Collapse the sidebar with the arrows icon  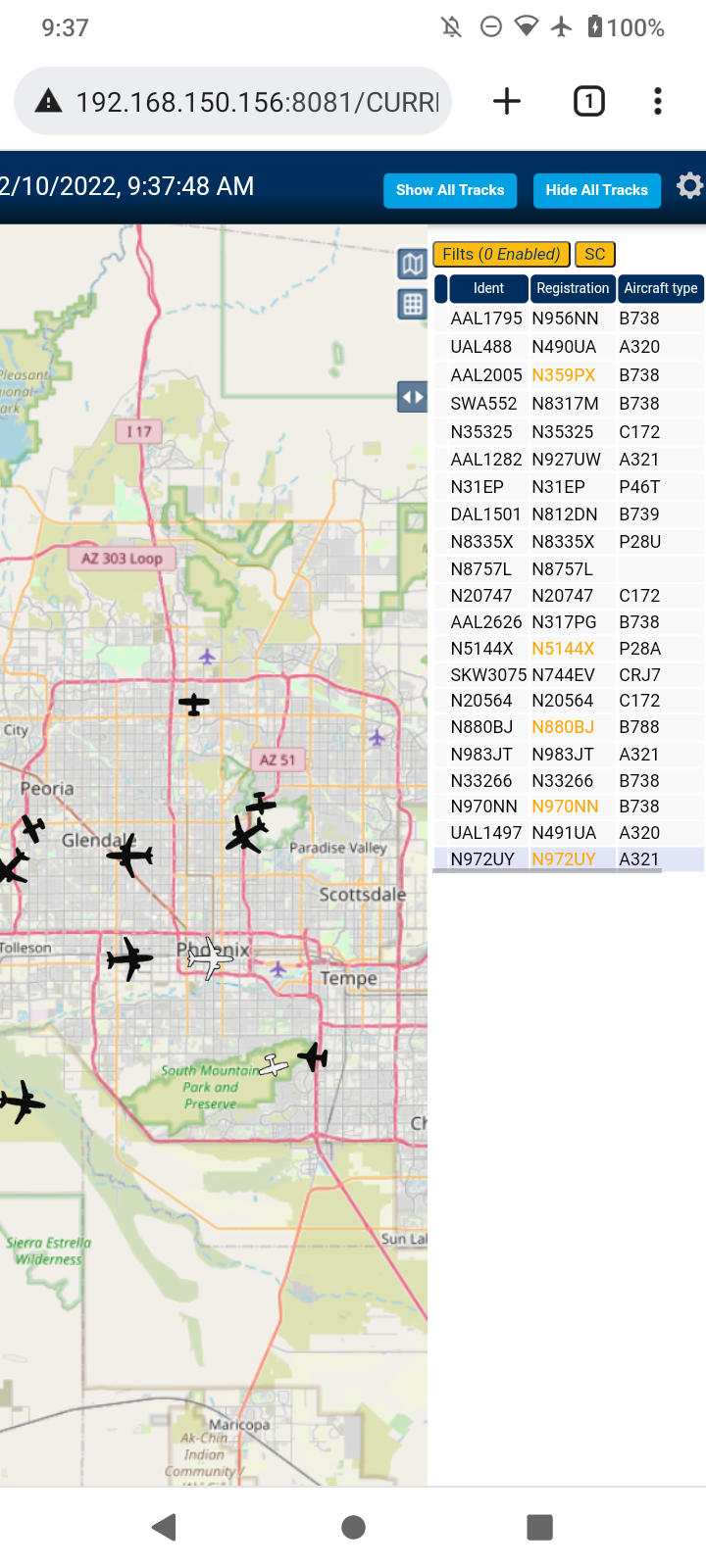pos(412,397)
